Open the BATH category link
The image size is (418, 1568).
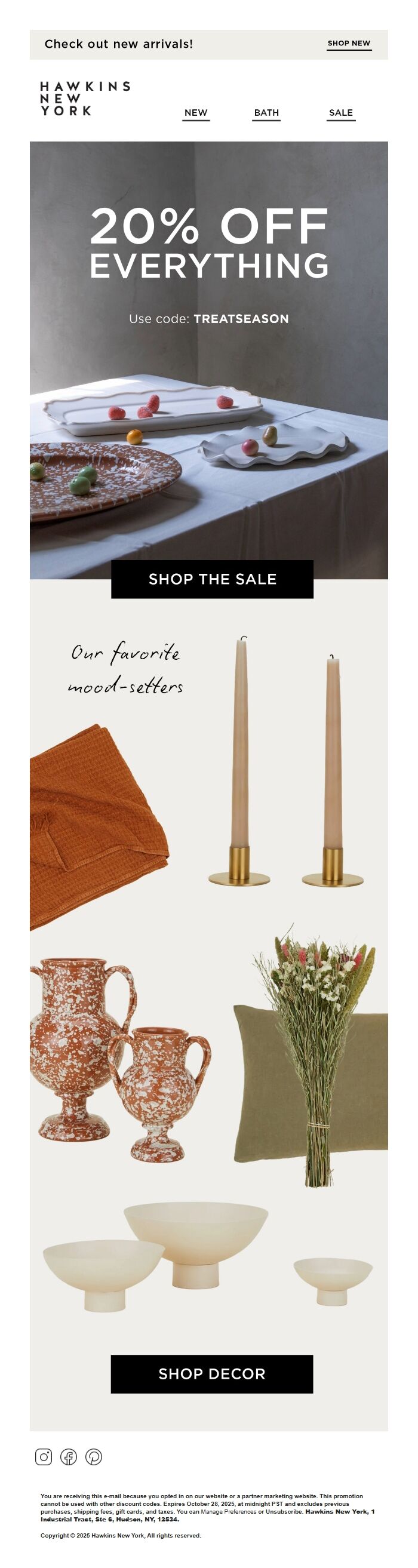click(x=266, y=113)
